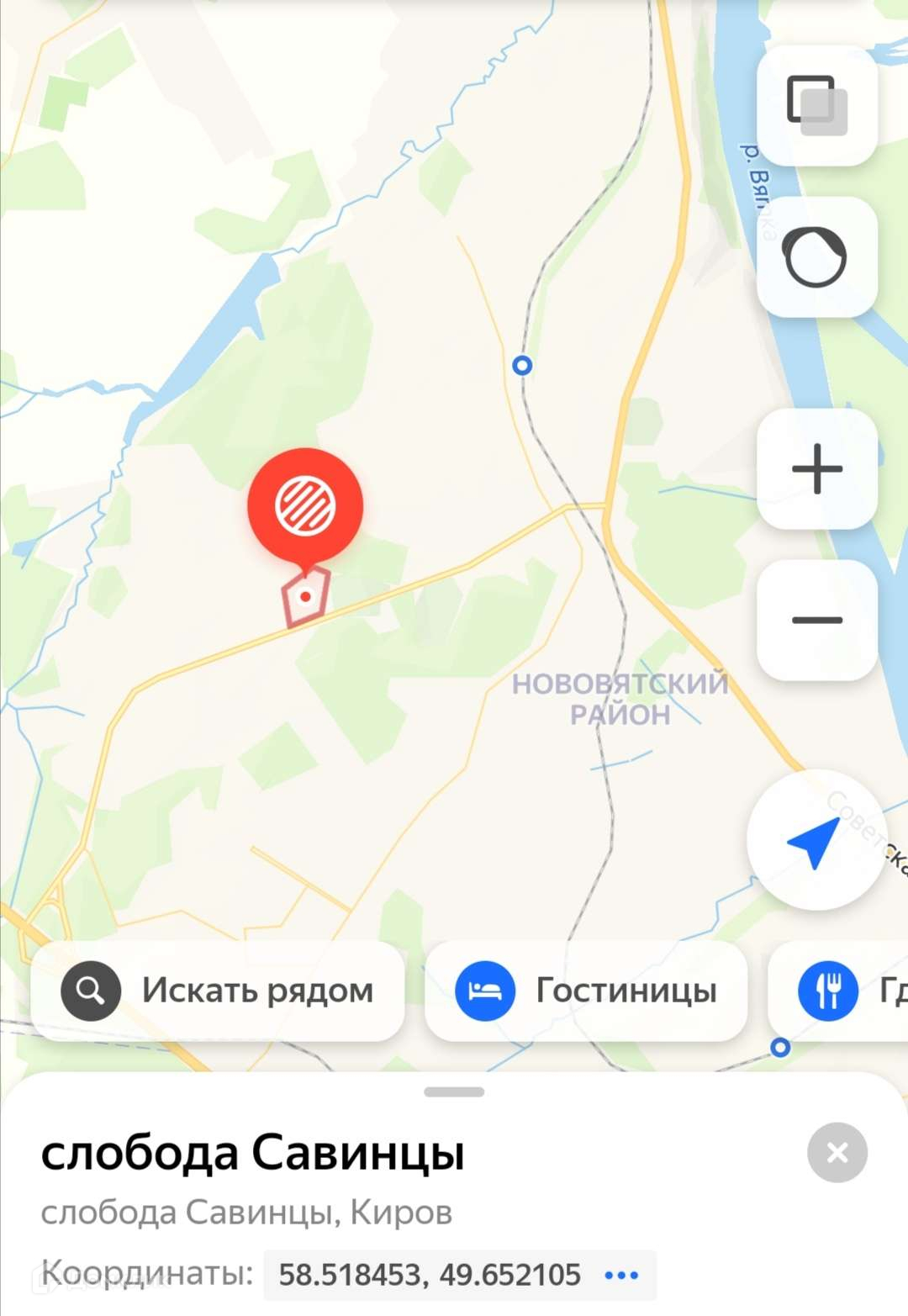Image resolution: width=908 pixels, height=1316 pixels.
Task: Open the map layers button
Action: (x=817, y=105)
